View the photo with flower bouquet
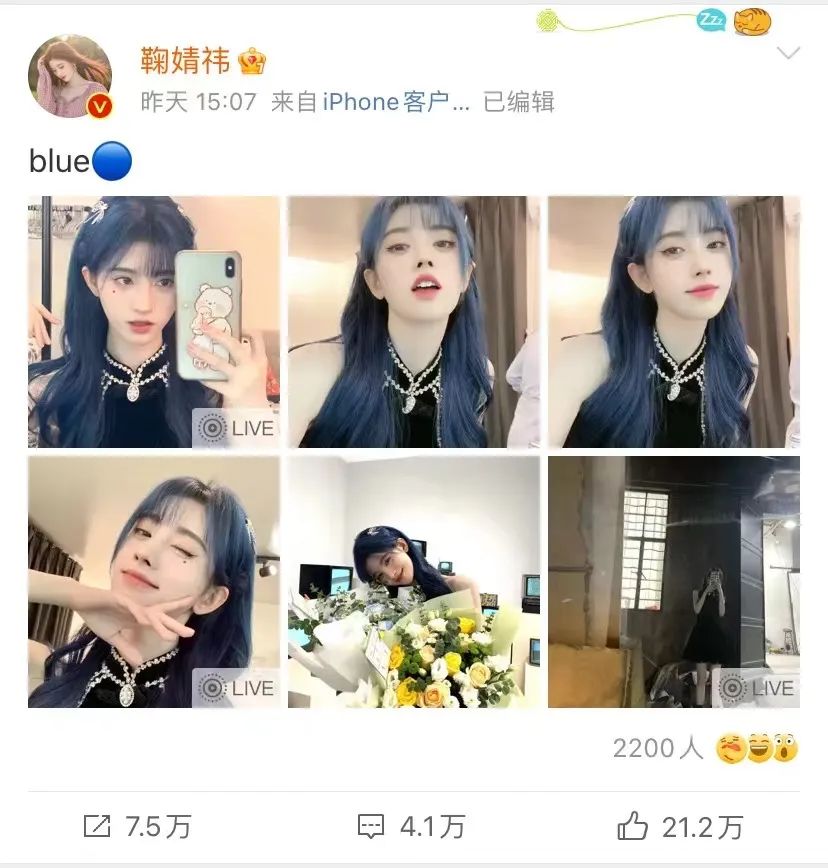828x868 pixels. point(413,582)
